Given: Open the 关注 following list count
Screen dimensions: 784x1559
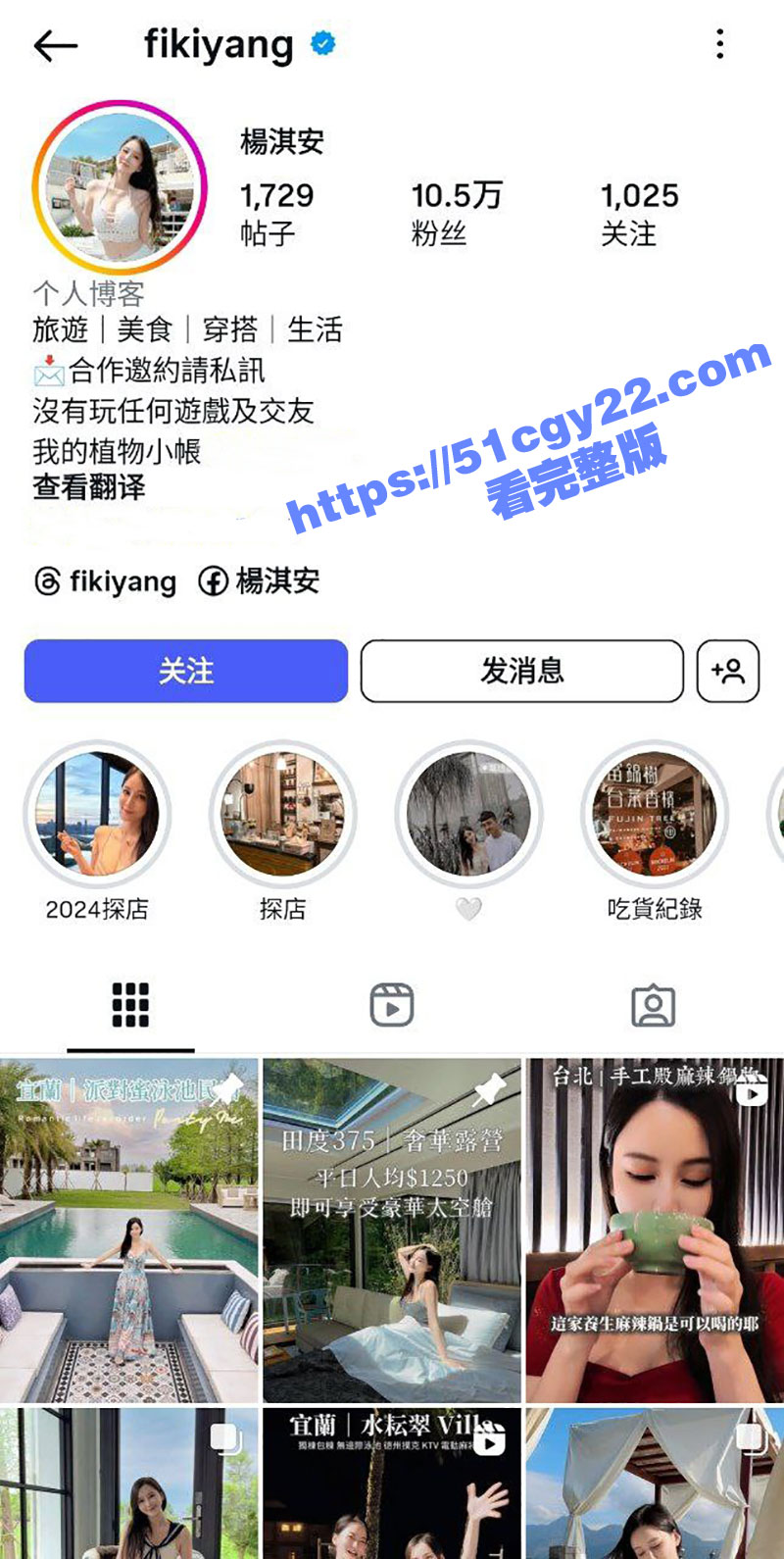Looking at the screenshot, I should (x=639, y=213).
